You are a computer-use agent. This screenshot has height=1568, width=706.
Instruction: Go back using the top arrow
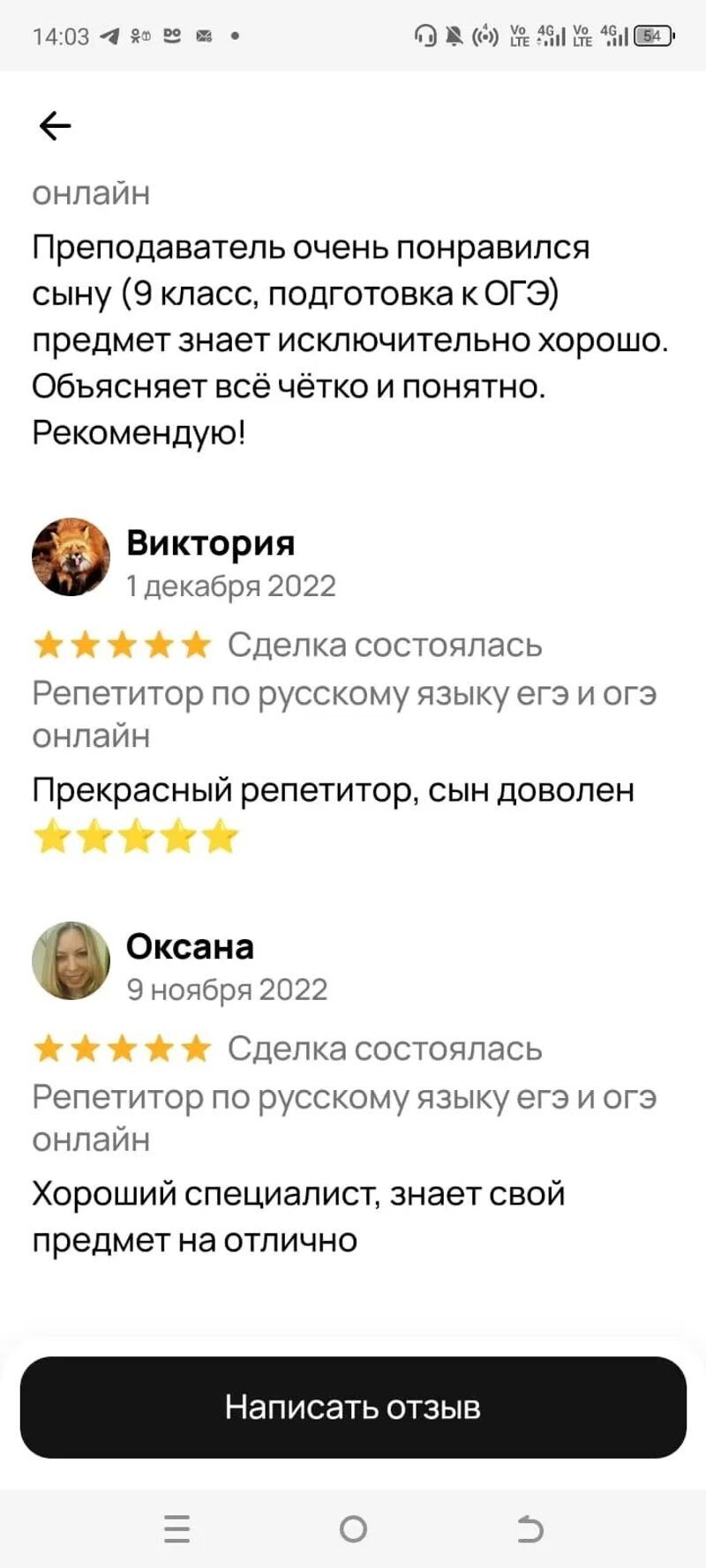tap(55, 126)
